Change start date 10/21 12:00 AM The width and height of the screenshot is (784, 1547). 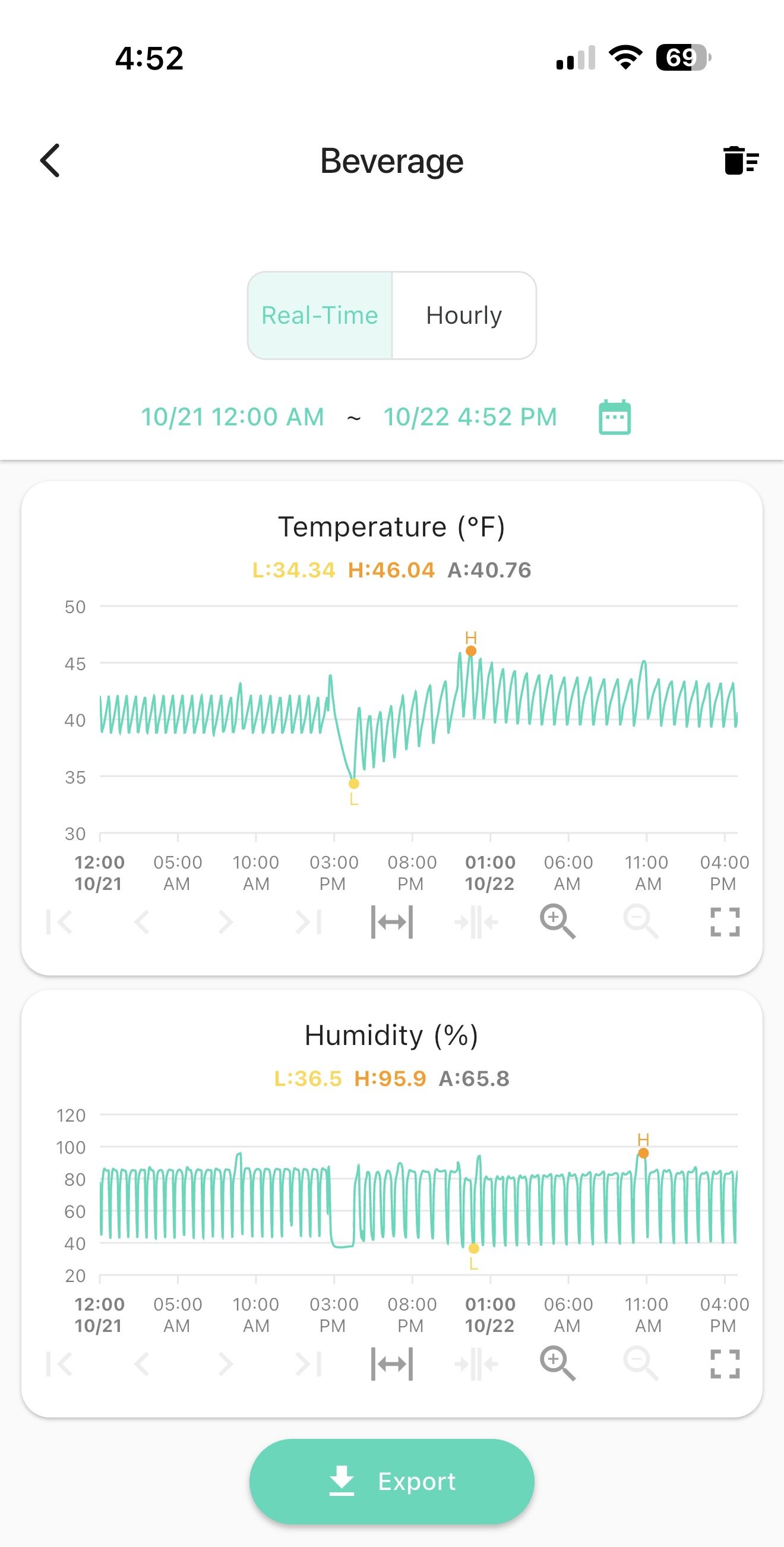(x=232, y=417)
